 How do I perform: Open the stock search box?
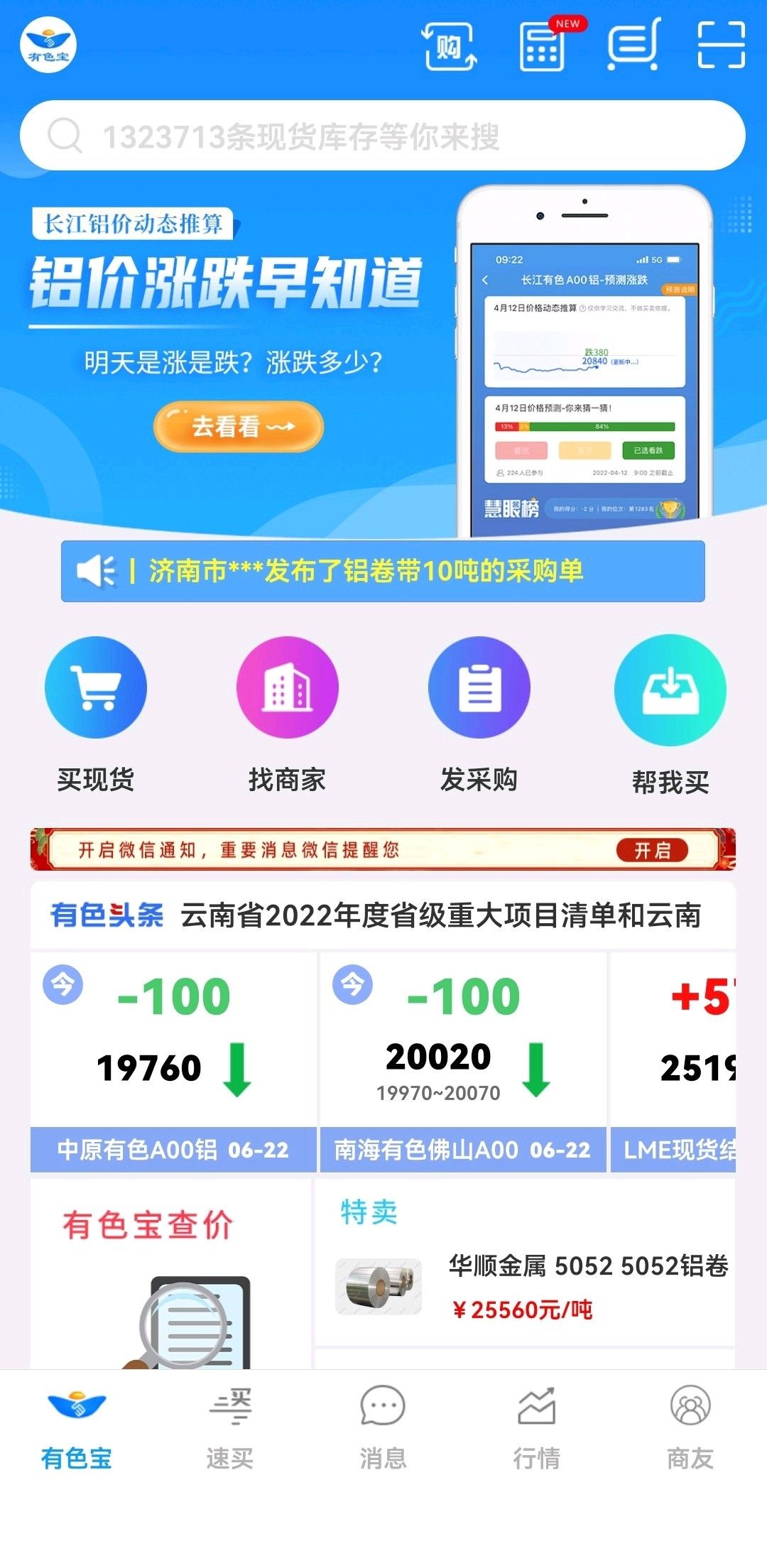tap(383, 135)
